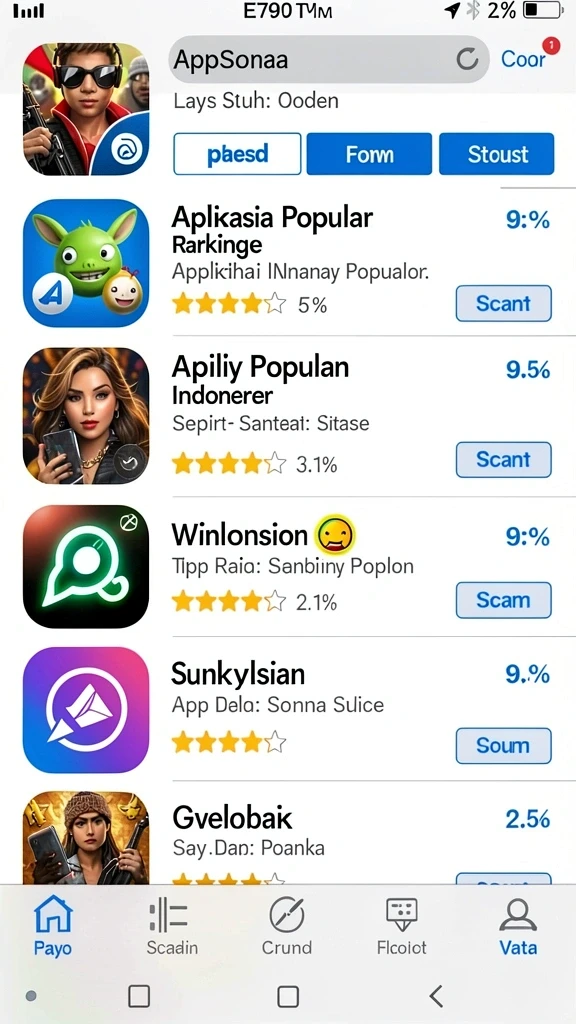This screenshot has height=1024, width=576.
Task: Go back with the system back arrow
Action: click(436, 996)
